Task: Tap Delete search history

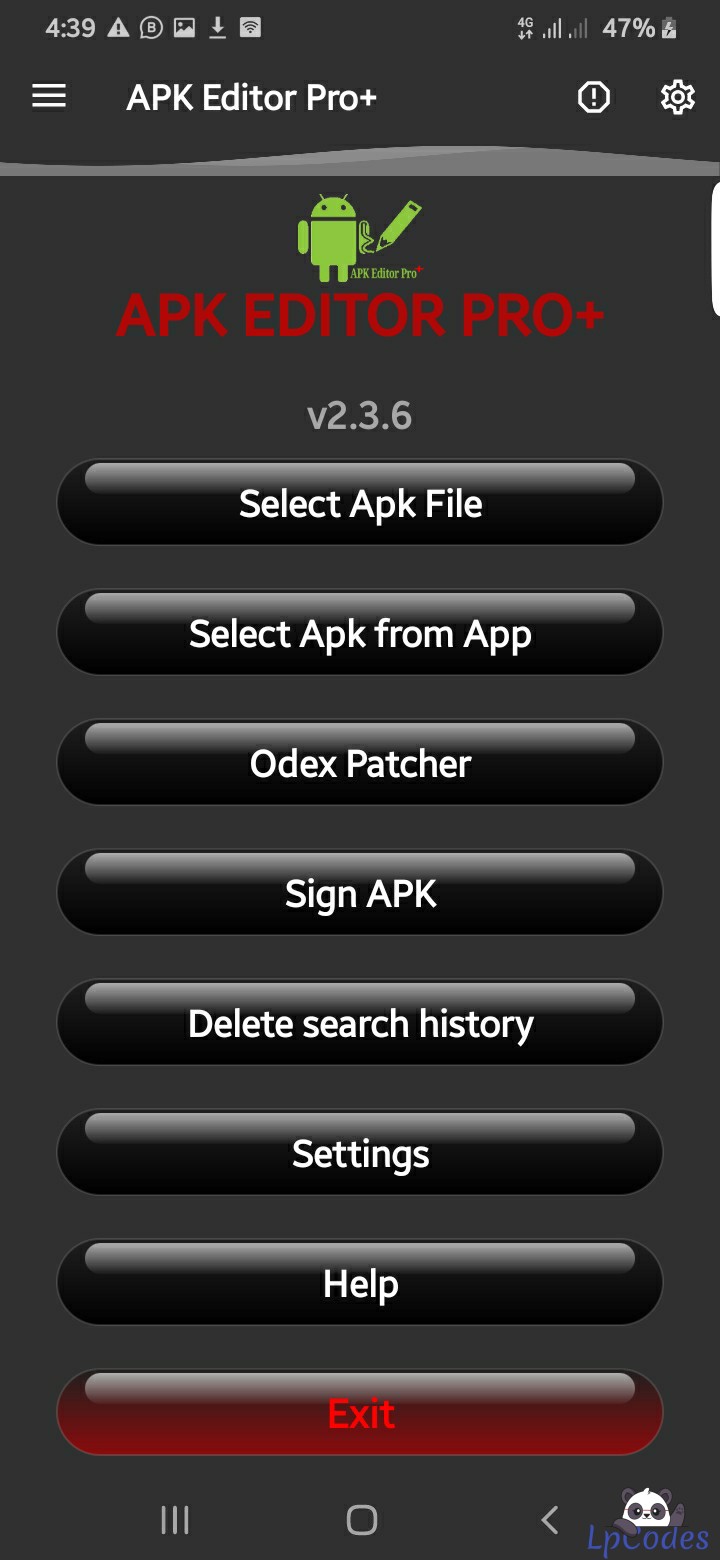Action: coord(360,1023)
